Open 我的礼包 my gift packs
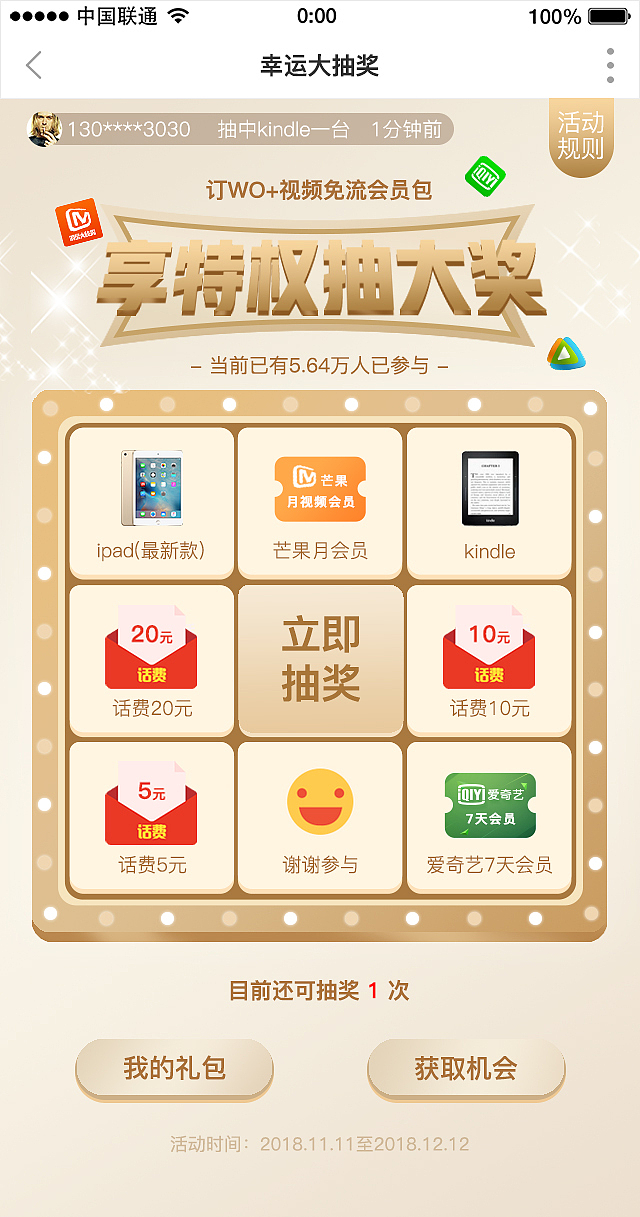Viewport: 640px width, 1217px height. pyautogui.click(x=174, y=1068)
